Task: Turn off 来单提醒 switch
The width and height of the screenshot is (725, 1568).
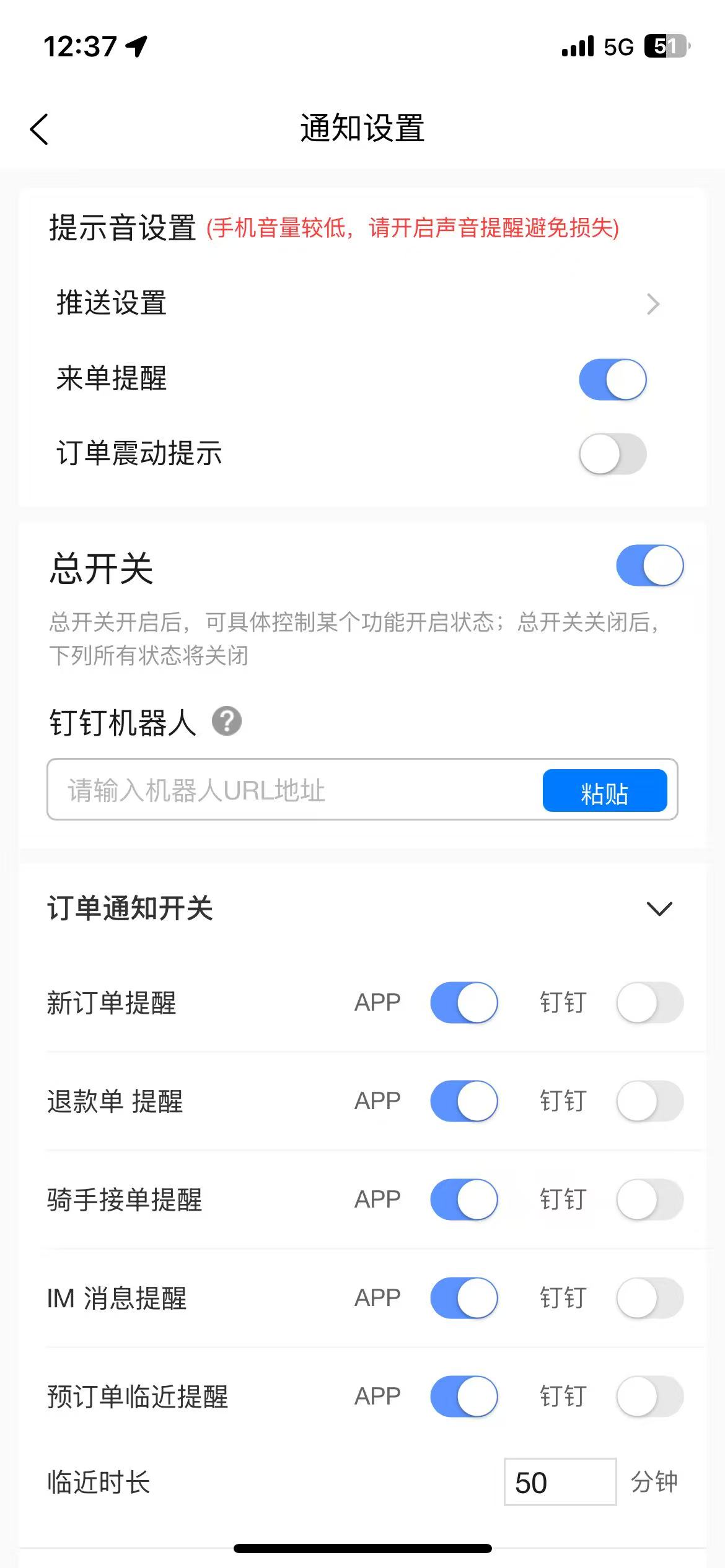Action: [612, 379]
